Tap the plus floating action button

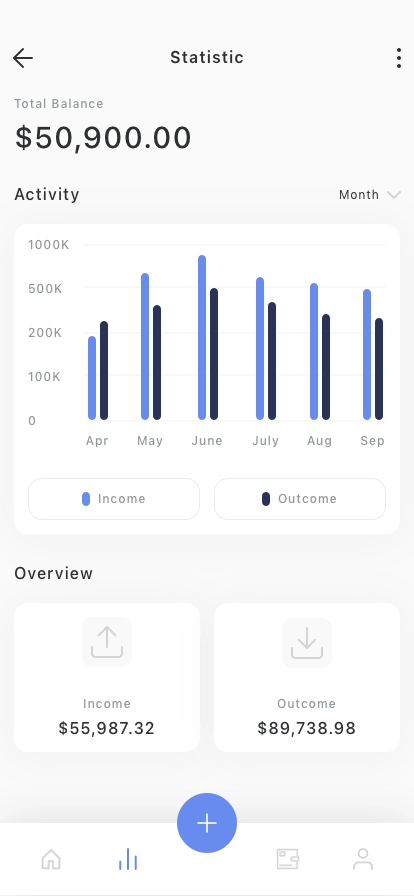(x=207, y=823)
